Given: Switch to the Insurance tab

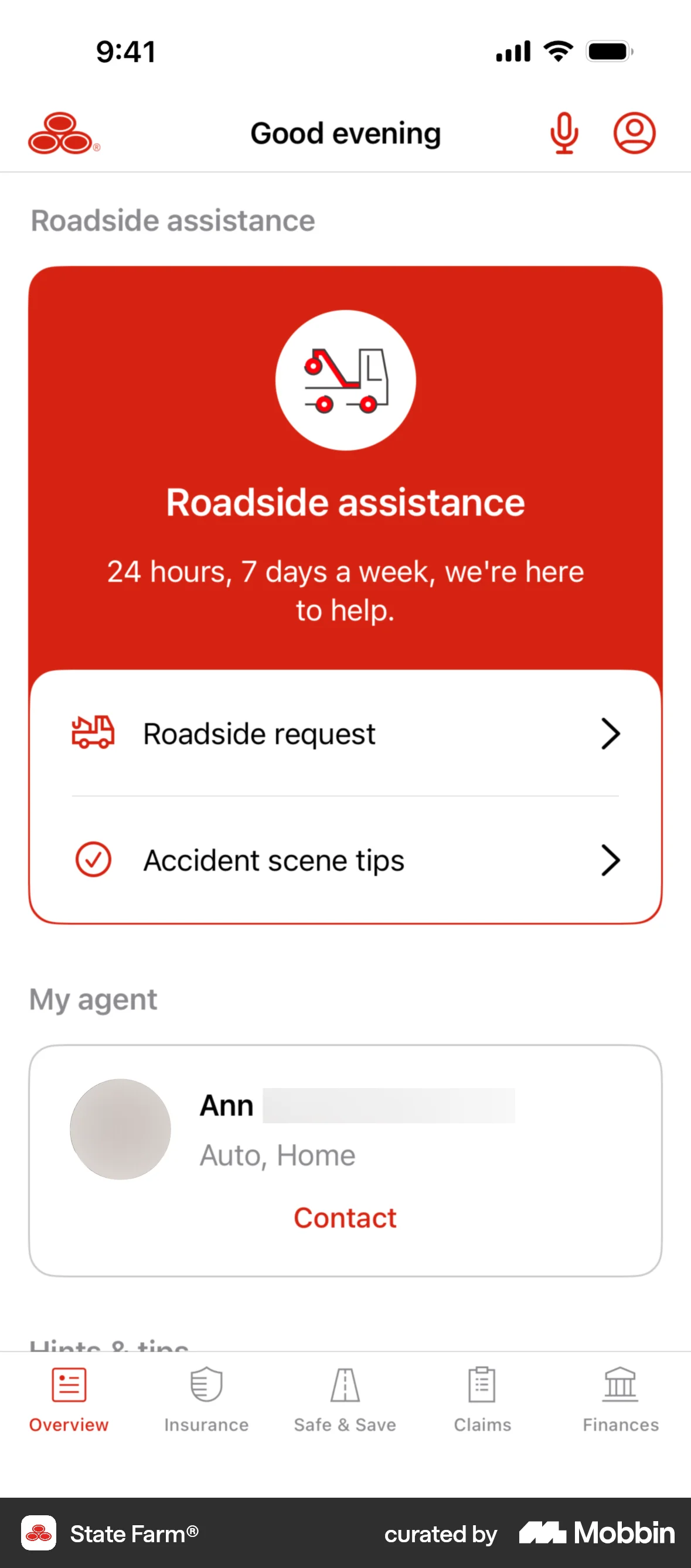Looking at the screenshot, I should point(206,1400).
